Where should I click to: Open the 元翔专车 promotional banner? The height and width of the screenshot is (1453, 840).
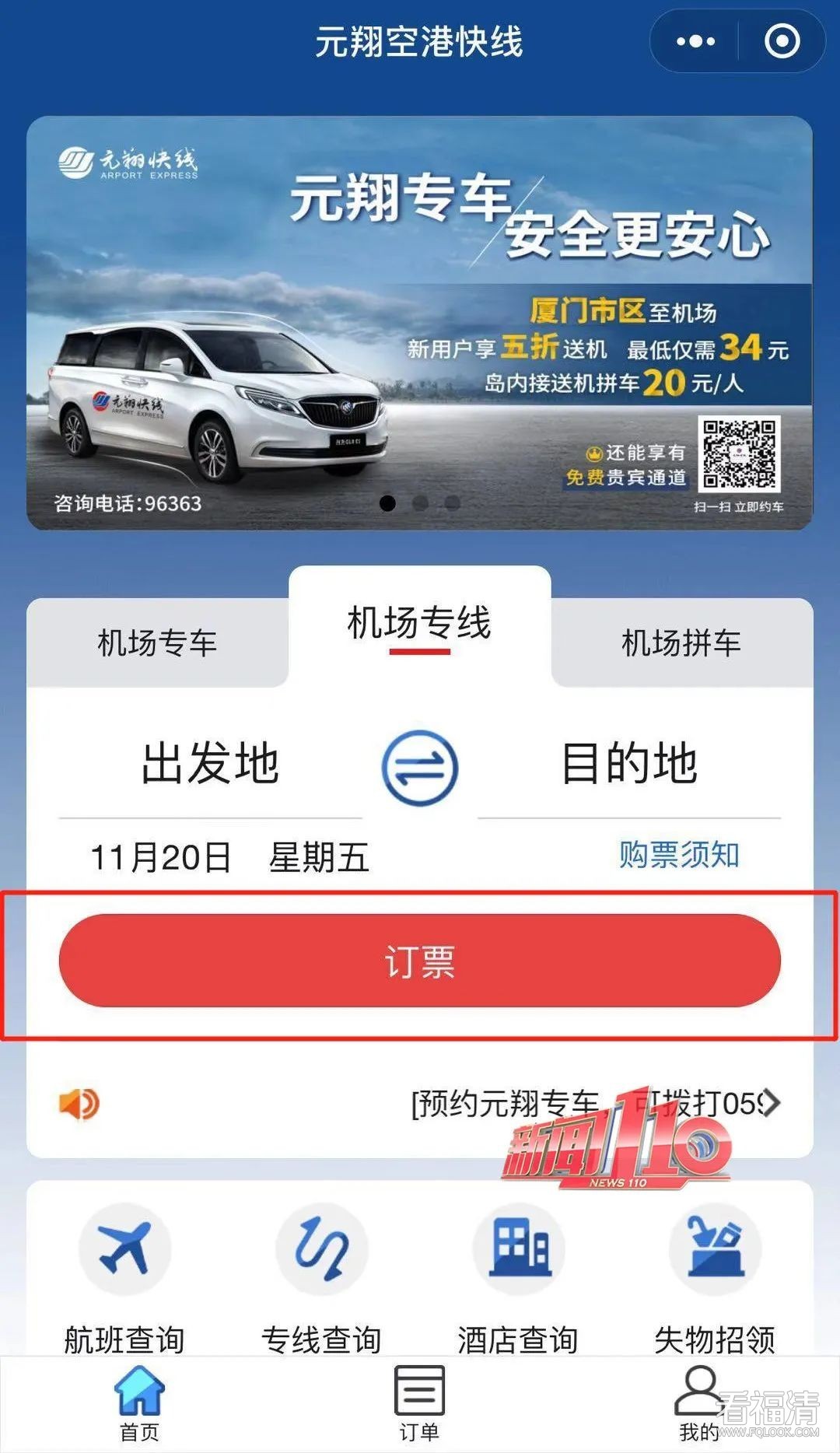[420, 323]
